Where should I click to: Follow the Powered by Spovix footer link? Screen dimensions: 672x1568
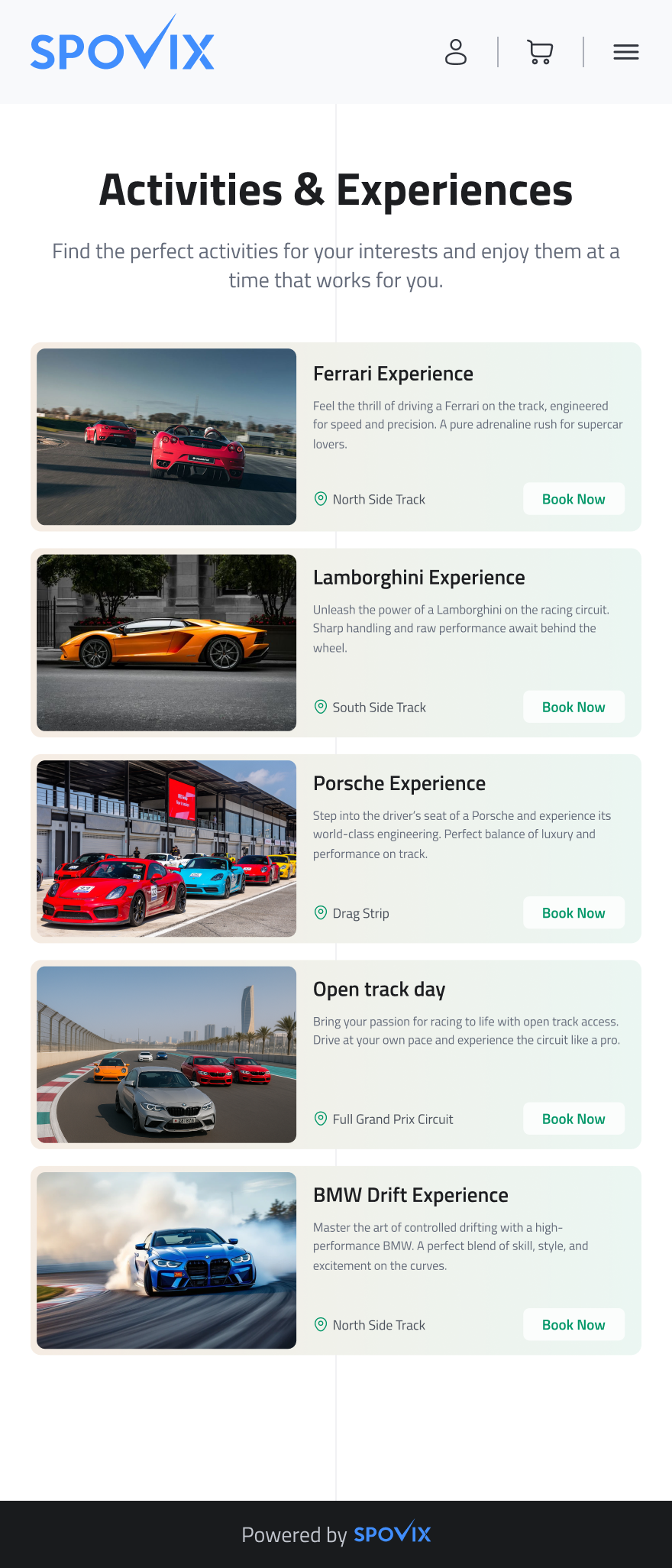392,1534
